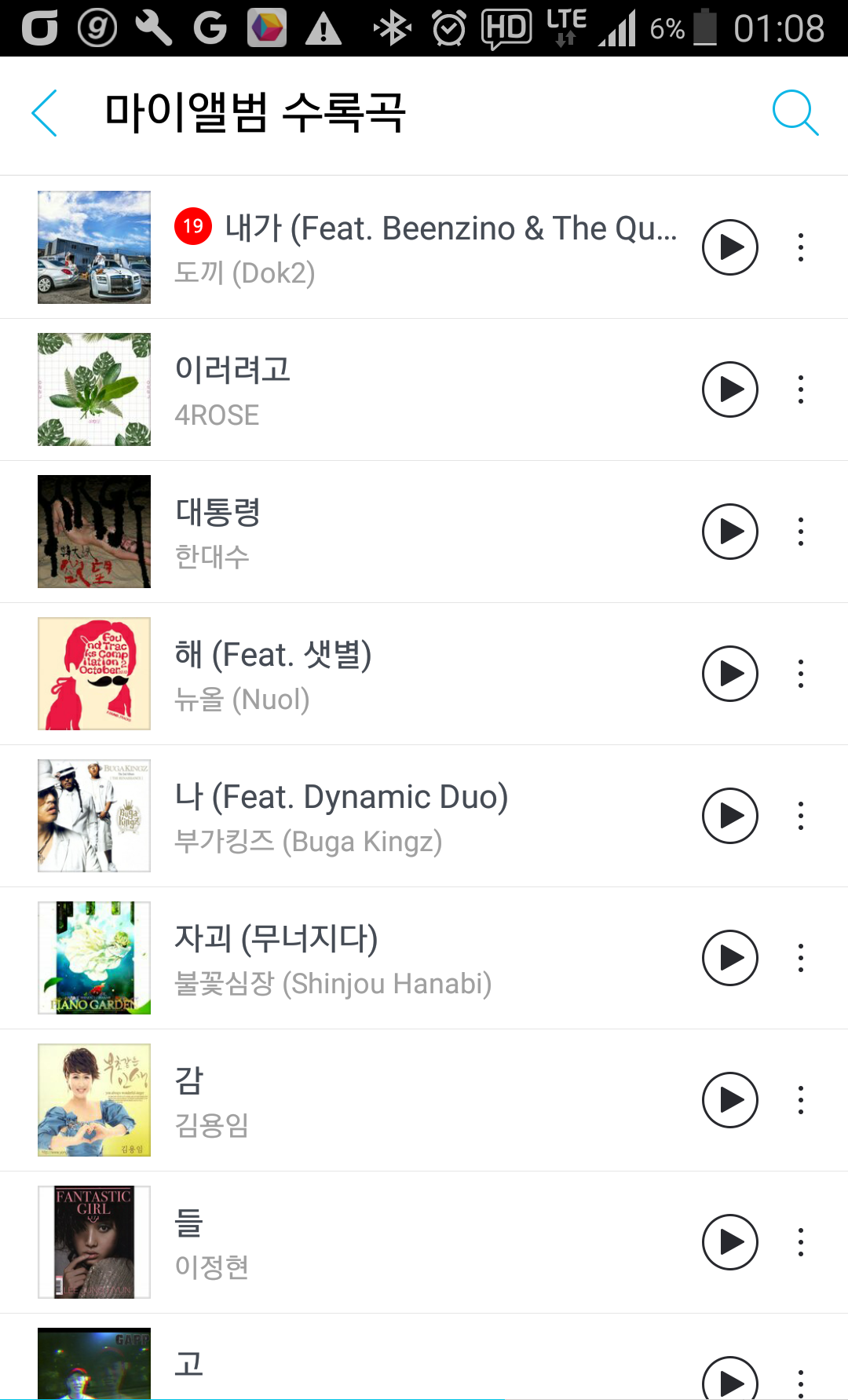
Task: Open more options for 이러려고
Action: [801, 389]
